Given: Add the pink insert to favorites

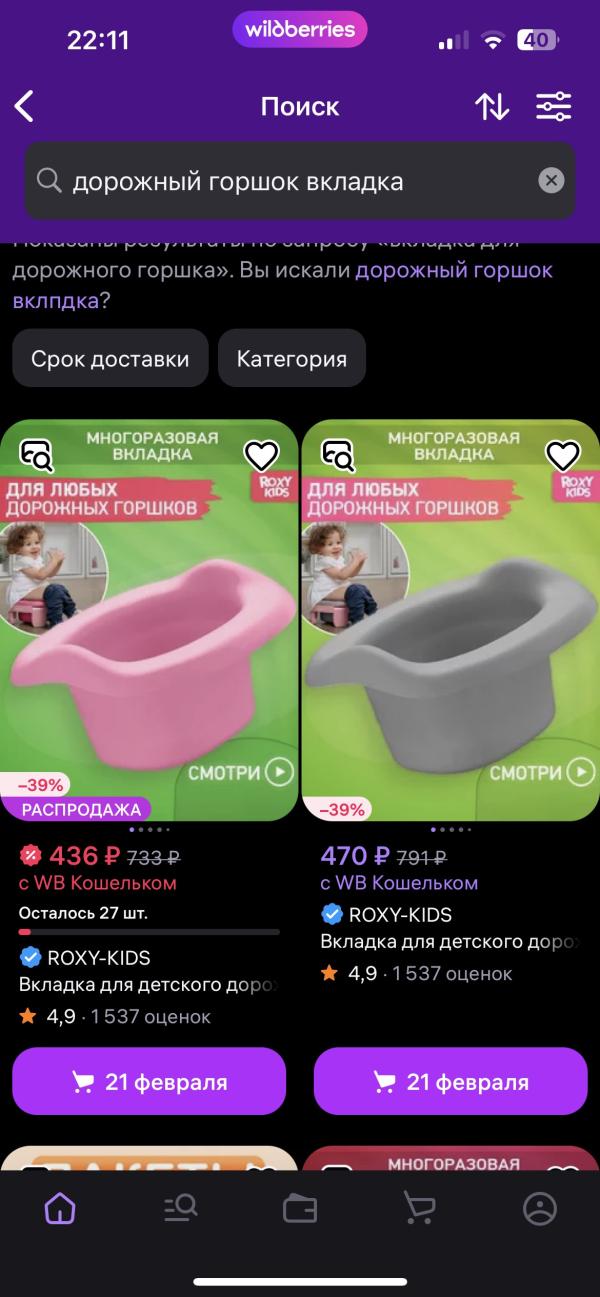Looking at the screenshot, I should pos(261,456).
